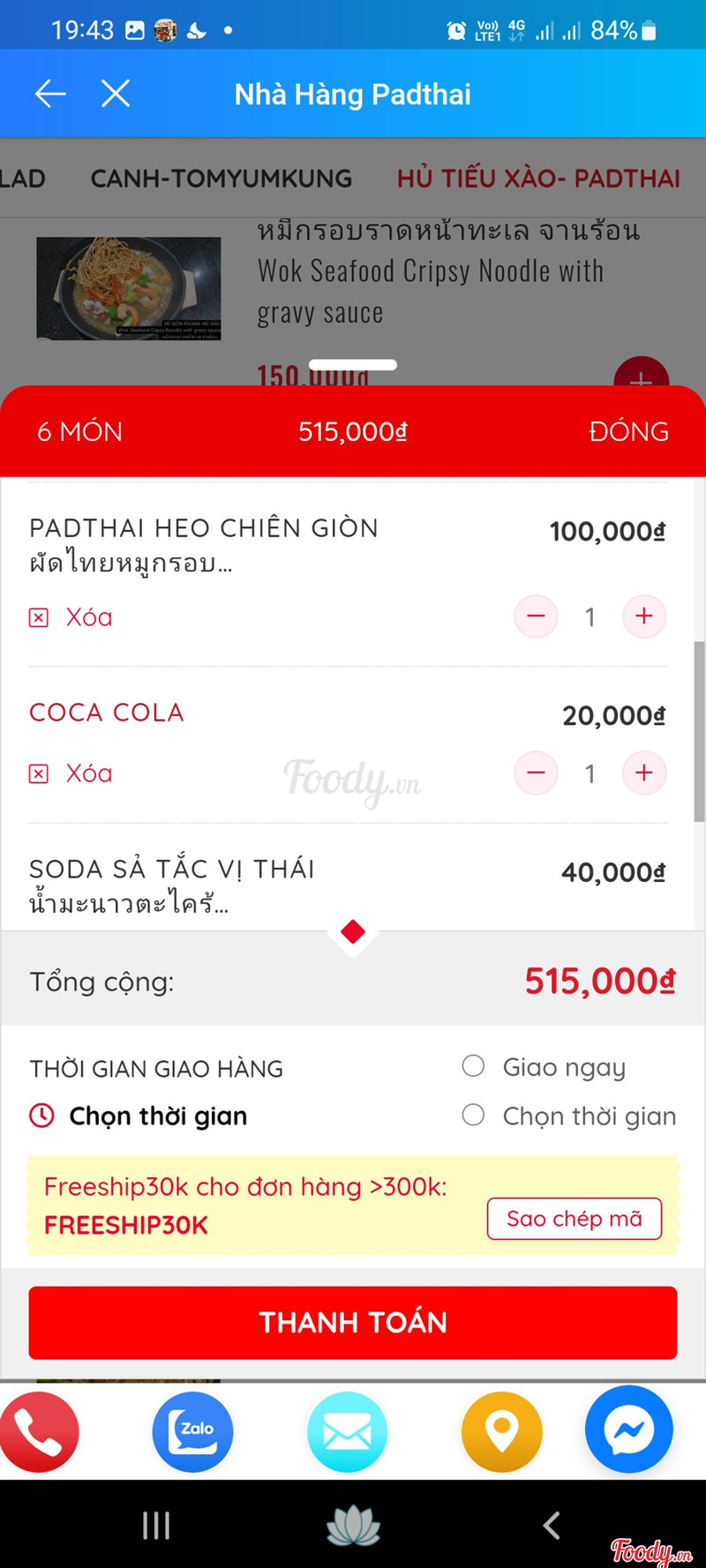Proceed to checkout with THANH TOÁN

[353, 1322]
